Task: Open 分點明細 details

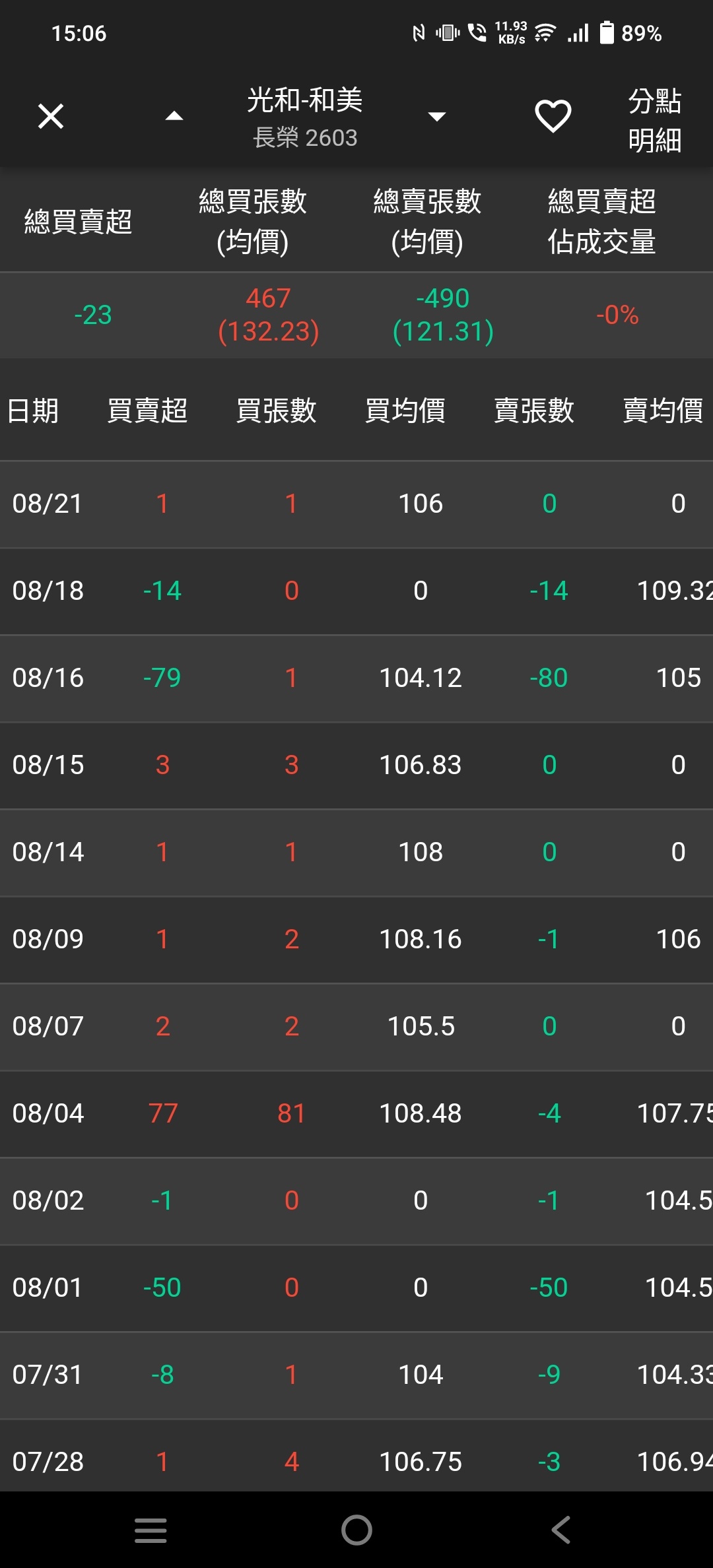Action: pos(654,120)
